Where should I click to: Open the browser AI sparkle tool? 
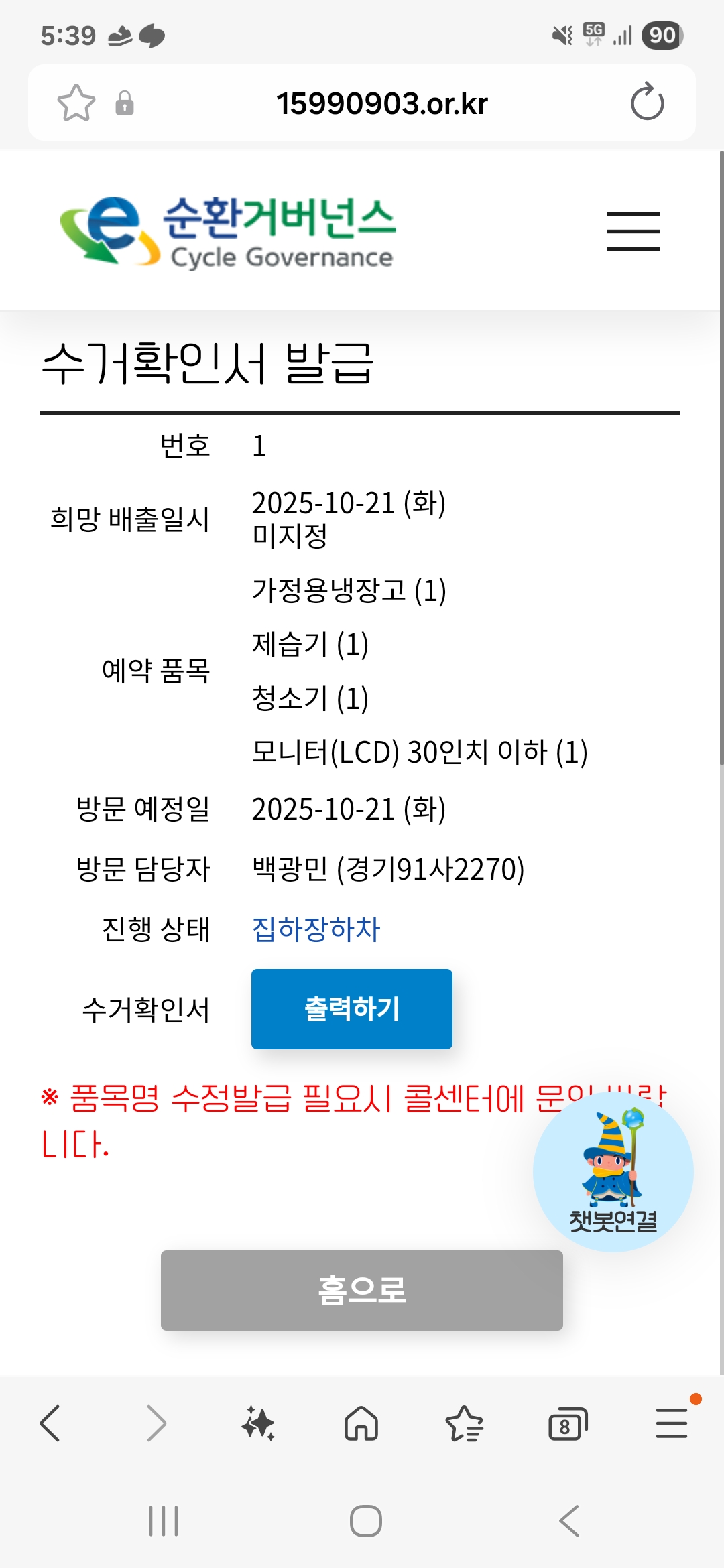[258, 1423]
